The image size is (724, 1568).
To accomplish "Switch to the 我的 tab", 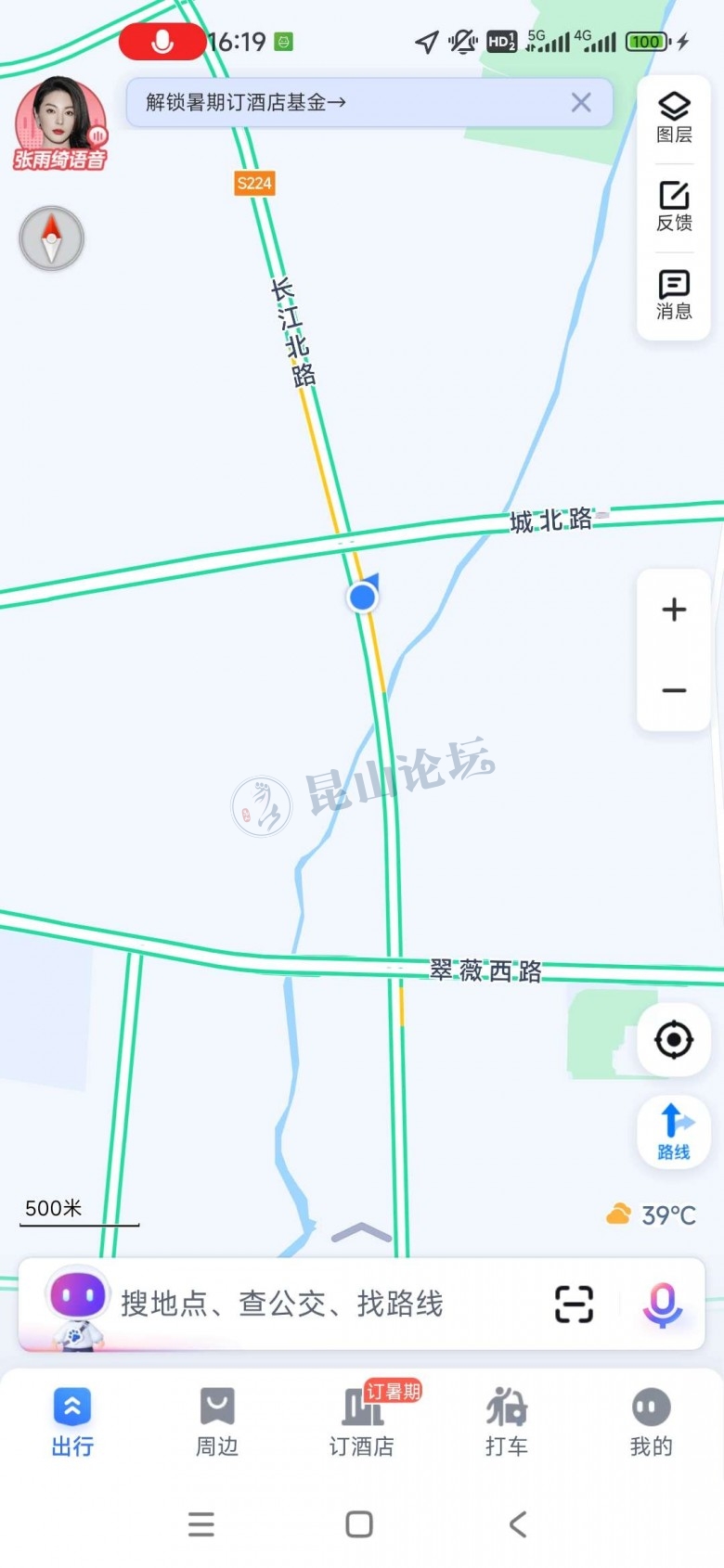I will coord(651,1422).
